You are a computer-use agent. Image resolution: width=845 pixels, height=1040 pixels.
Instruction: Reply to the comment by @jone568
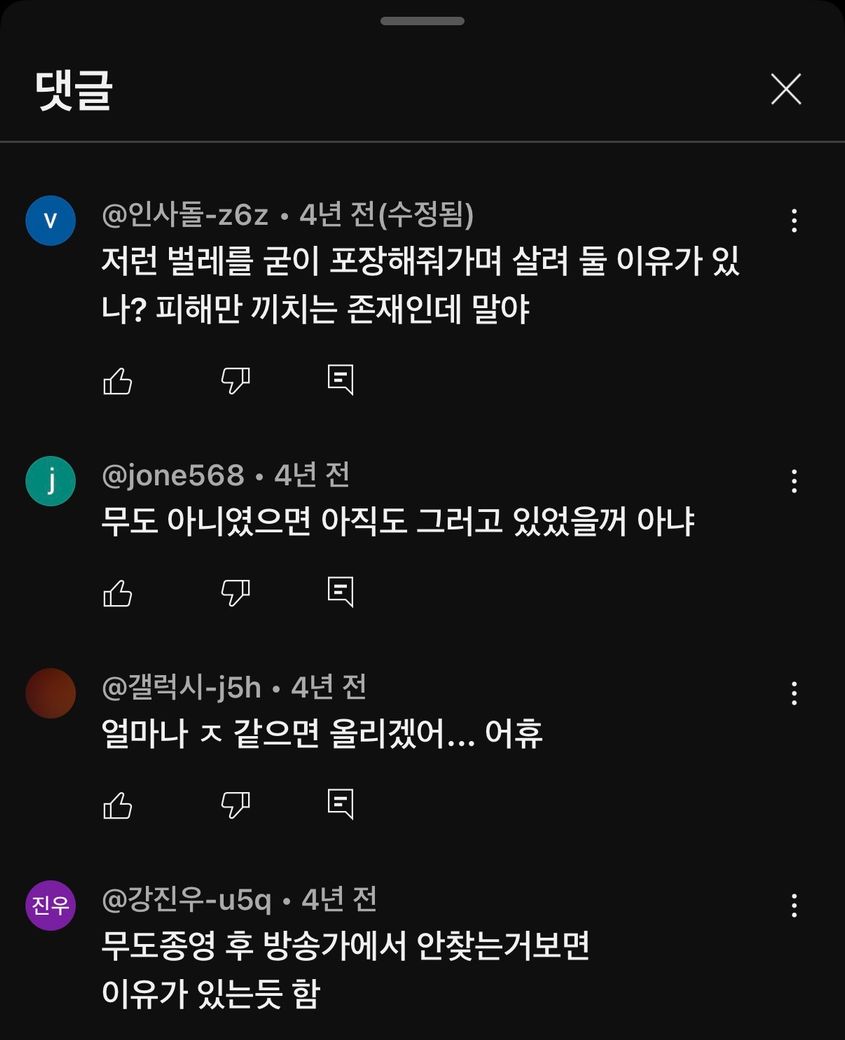click(341, 592)
